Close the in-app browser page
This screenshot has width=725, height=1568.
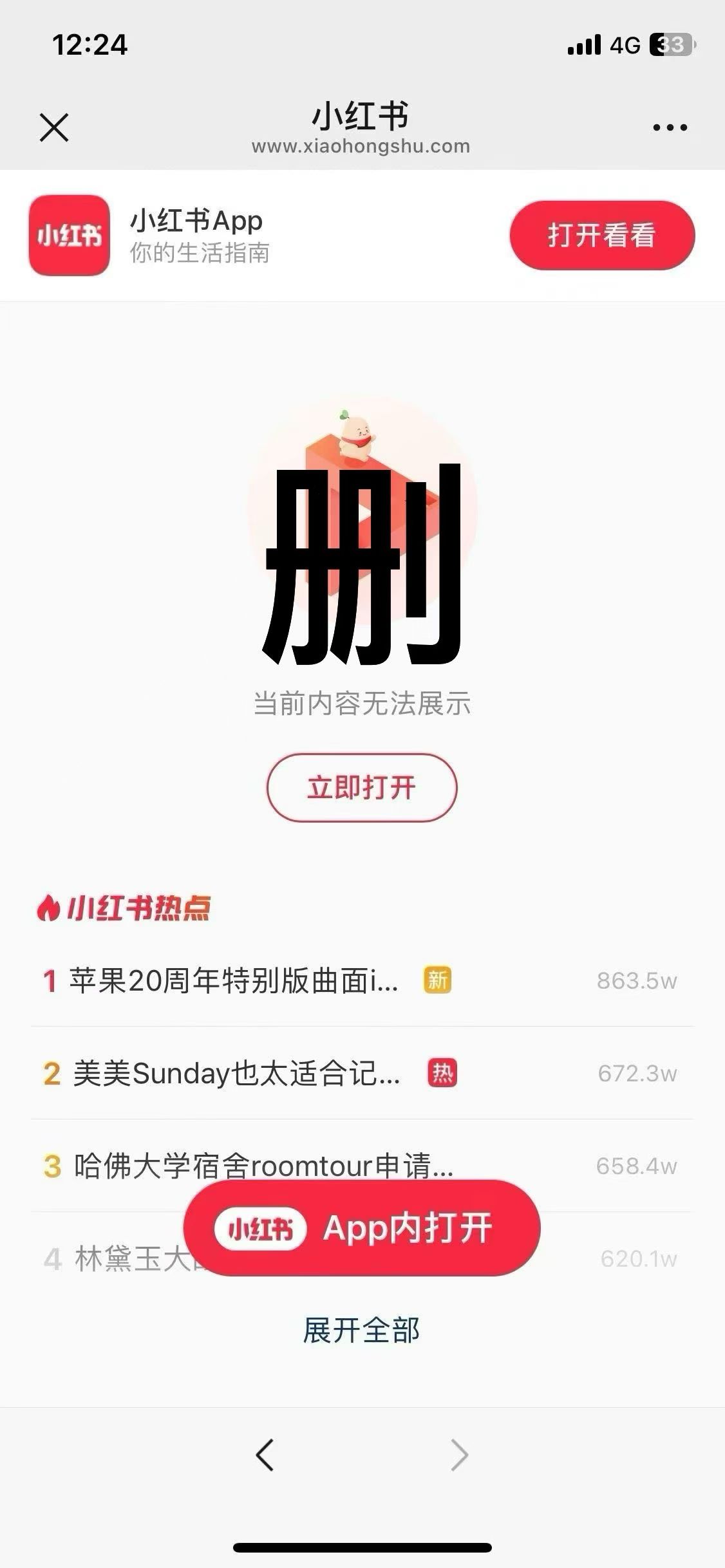tap(54, 127)
